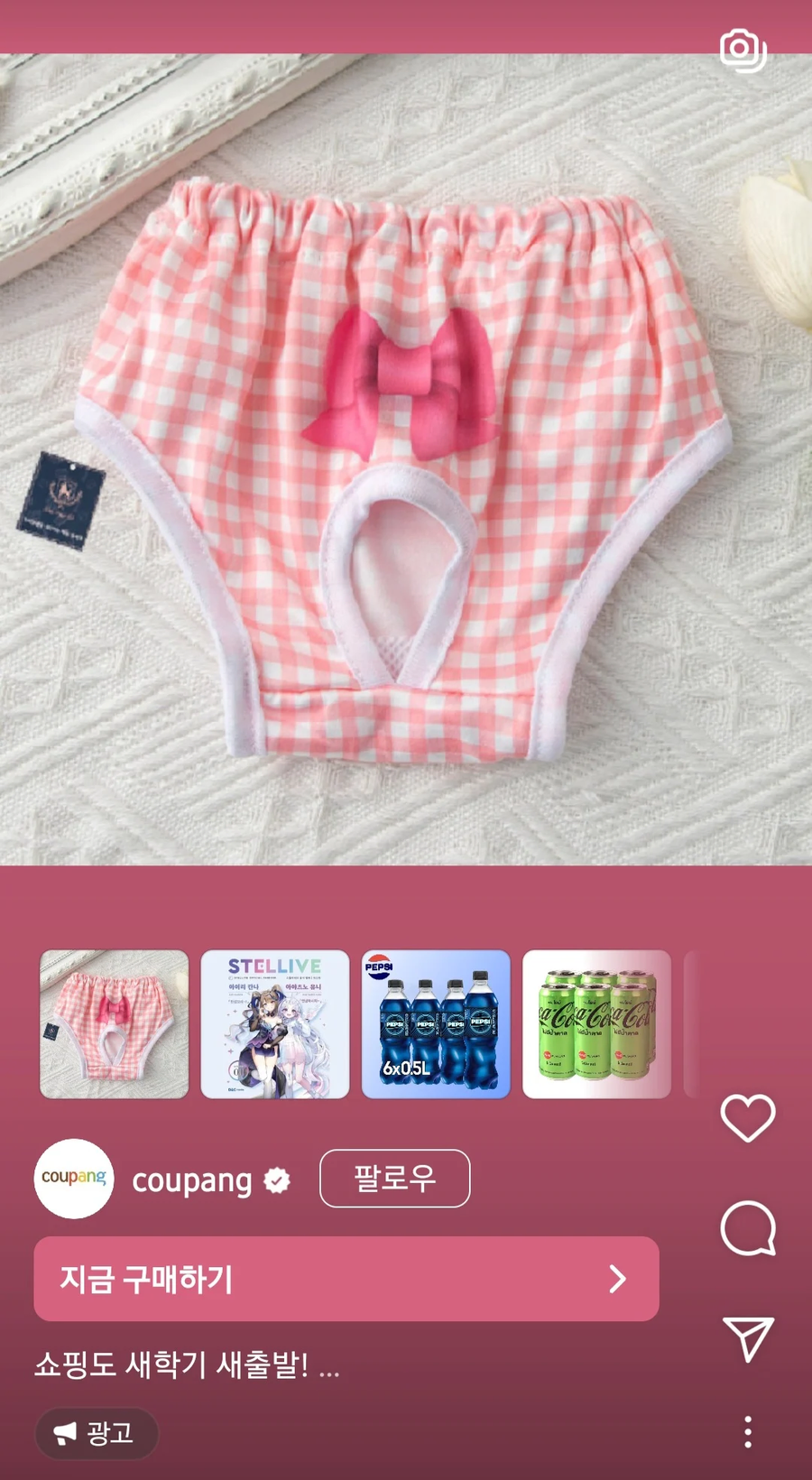
Task: Select the STELLIVE product thumbnail
Action: click(275, 1024)
